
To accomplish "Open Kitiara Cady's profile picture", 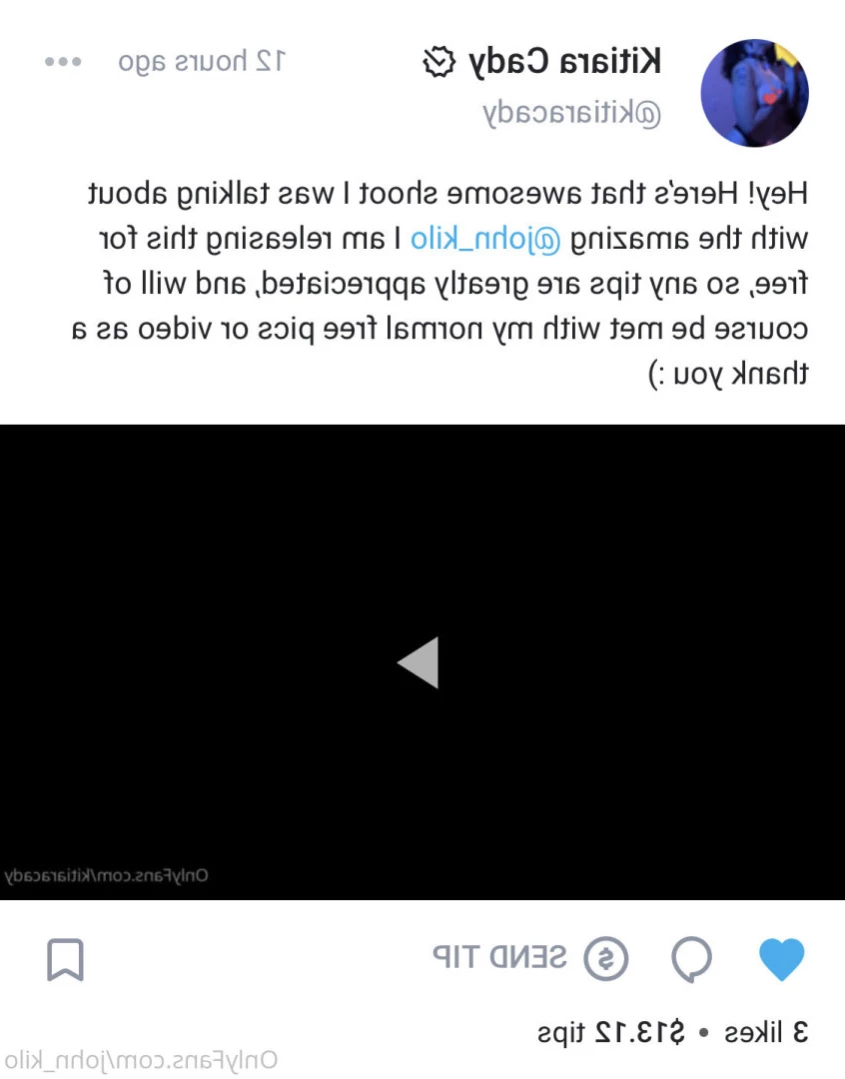I will pyautogui.click(x=755, y=92).
